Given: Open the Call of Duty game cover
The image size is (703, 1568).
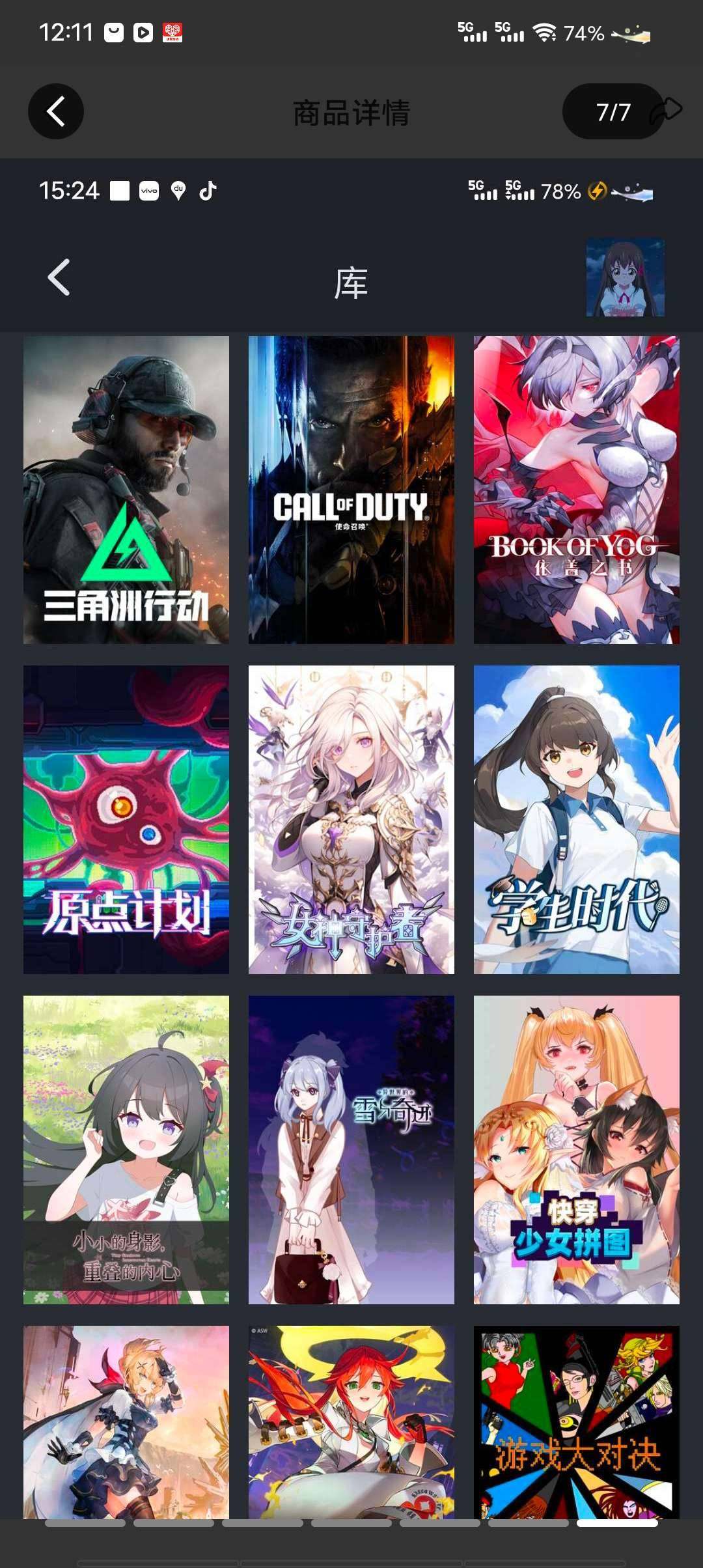Looking at the screenshot, I should pos(350,490).
